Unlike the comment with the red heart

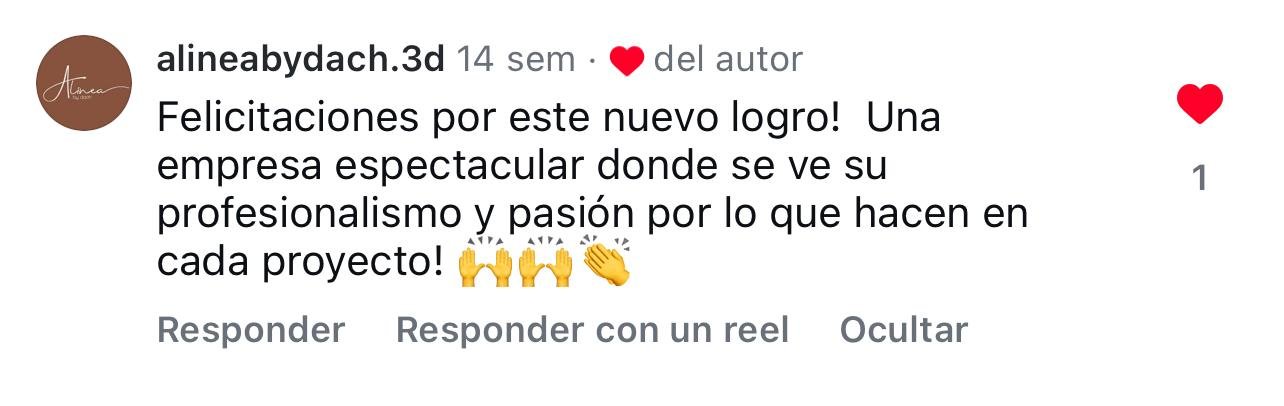pyautogui.click(x=1199, y=104)
